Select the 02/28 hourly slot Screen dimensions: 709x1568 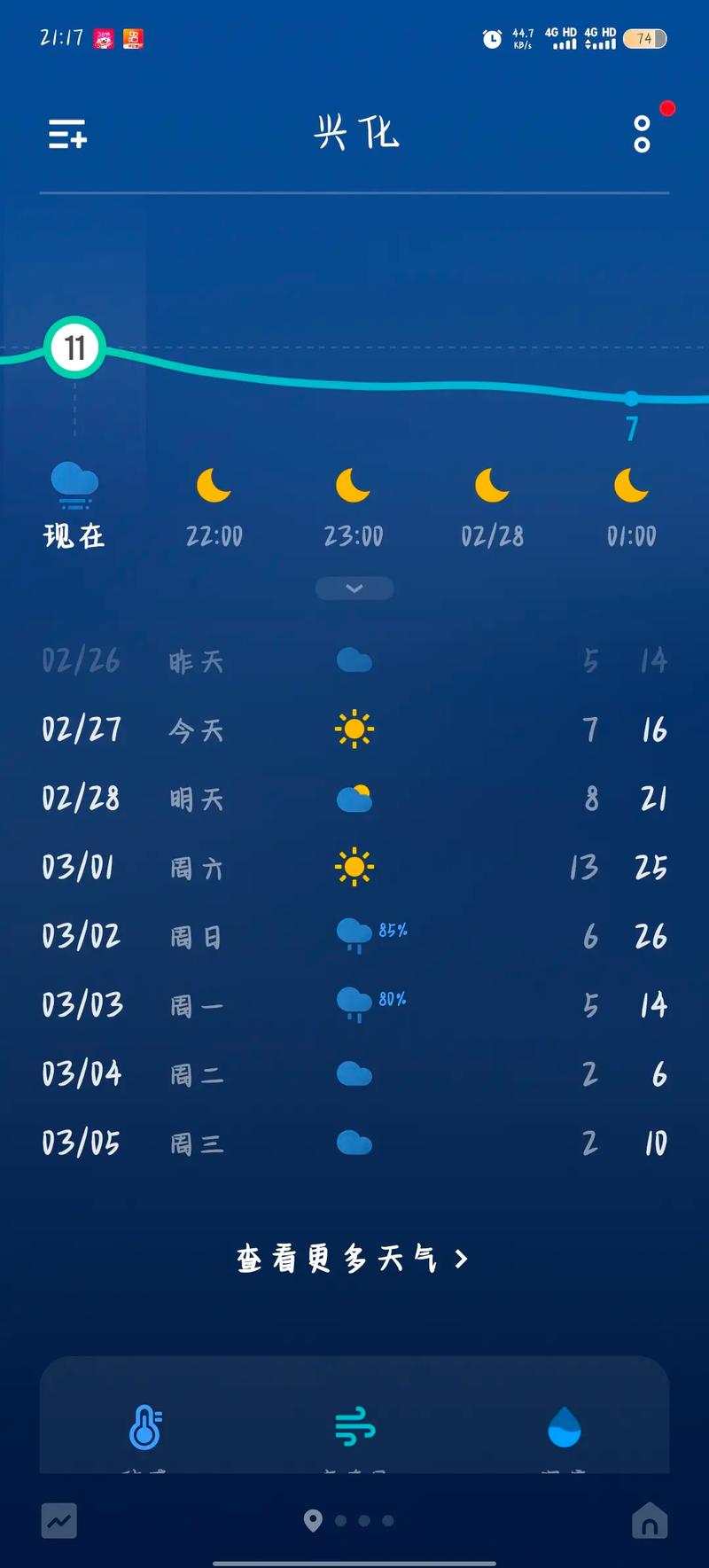[x=491, y=510]
